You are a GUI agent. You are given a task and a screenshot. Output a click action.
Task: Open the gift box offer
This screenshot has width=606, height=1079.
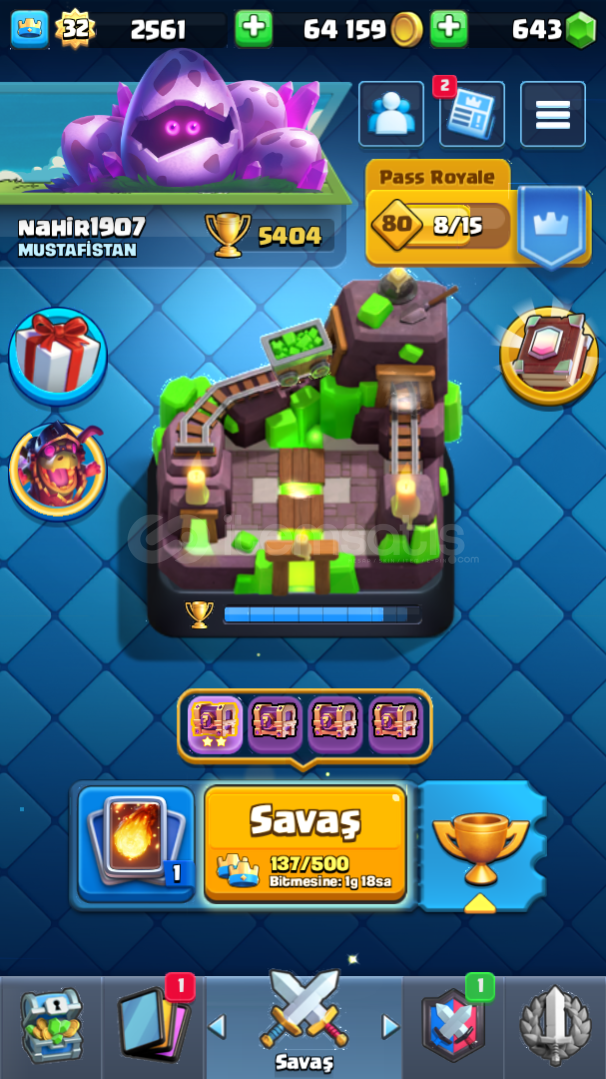coord(58,356)
